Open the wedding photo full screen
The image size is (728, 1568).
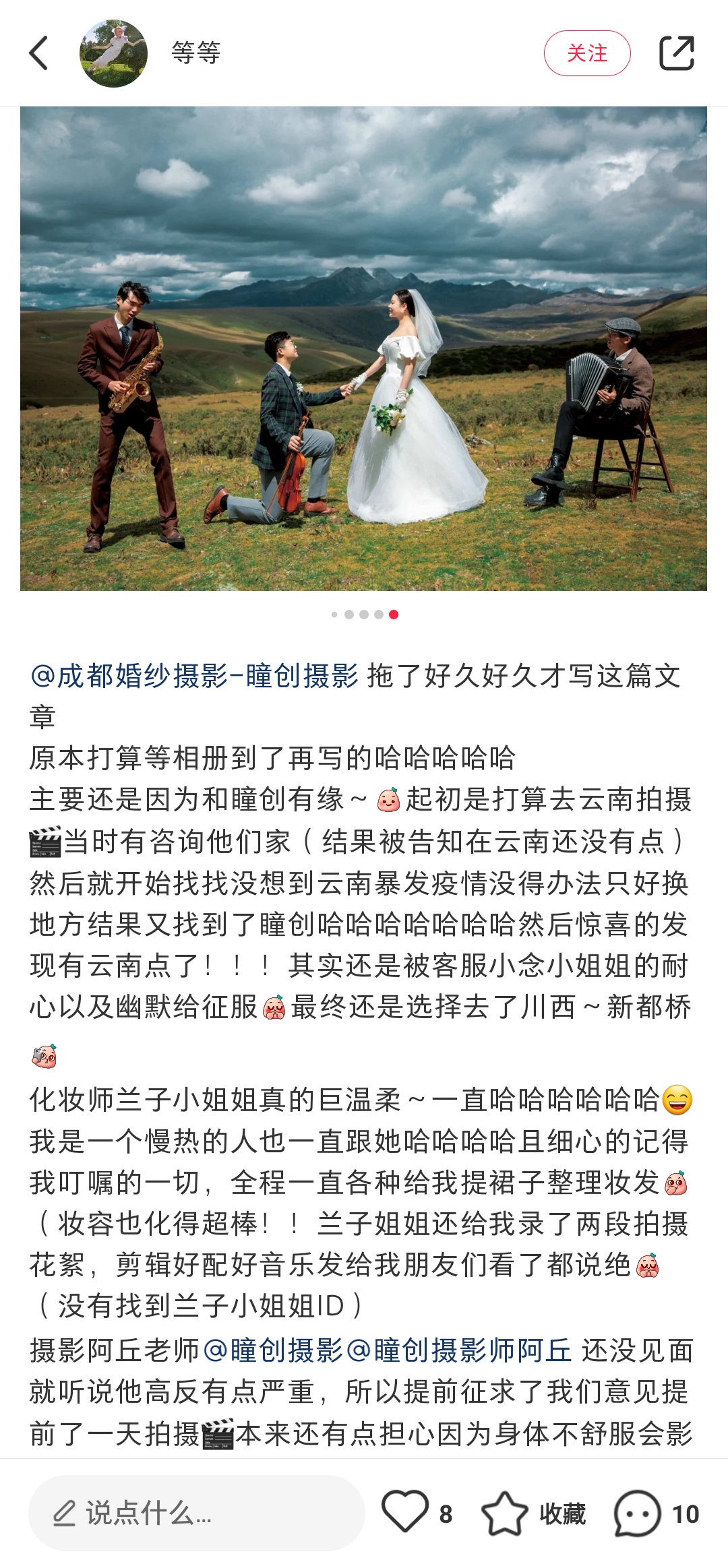[363, 348]
